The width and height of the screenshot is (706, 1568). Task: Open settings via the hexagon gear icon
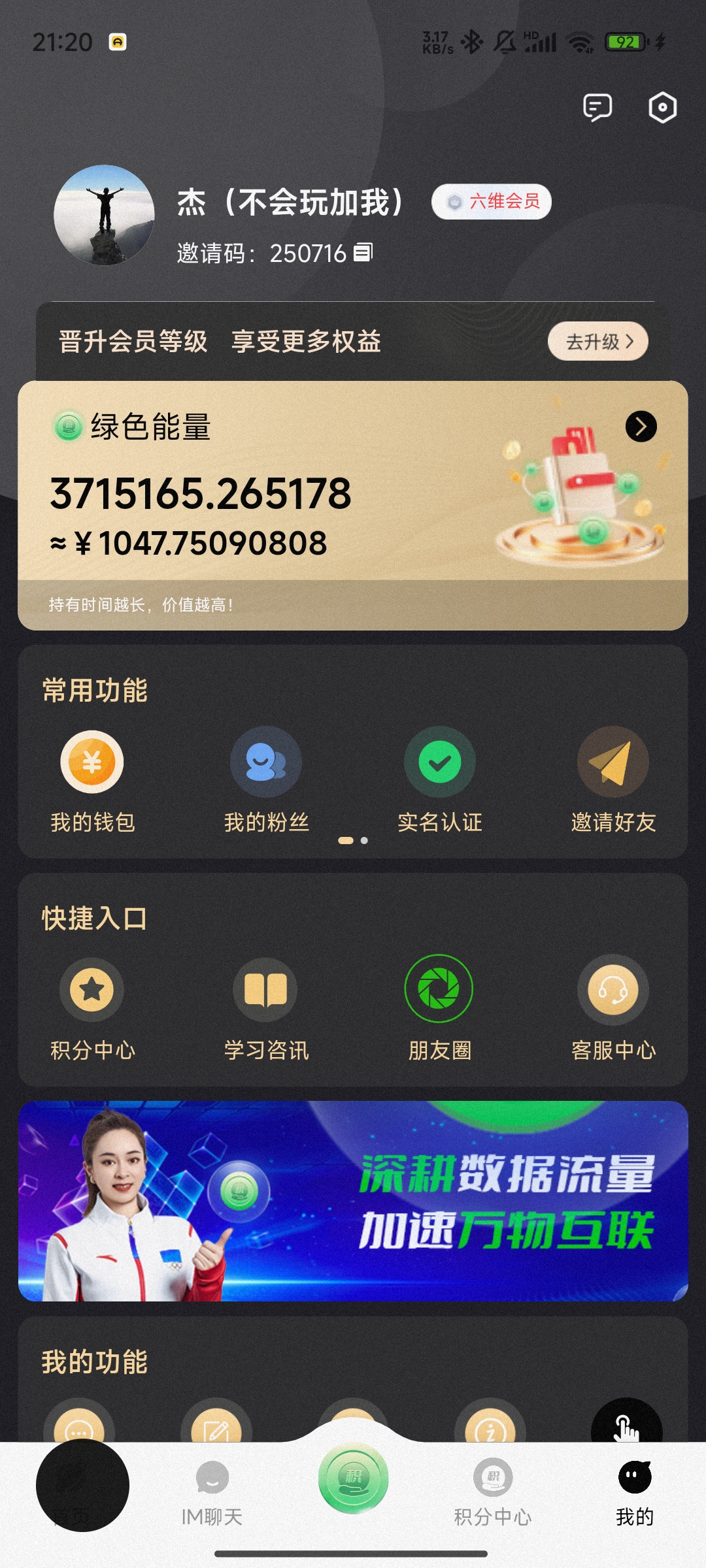[x=662, y=107]
